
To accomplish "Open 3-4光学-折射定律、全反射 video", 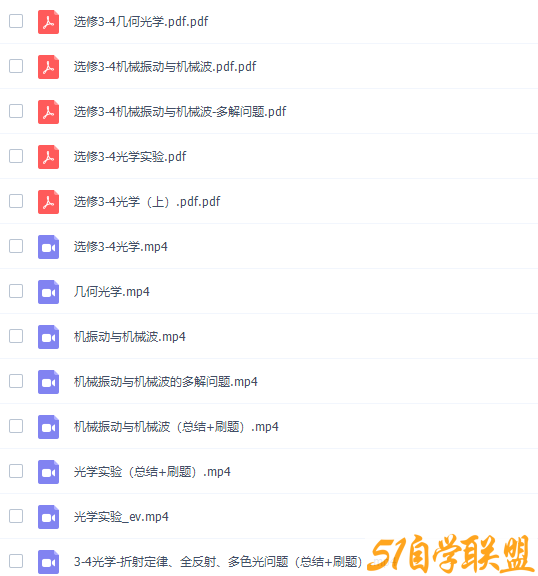I will [218, 562].
